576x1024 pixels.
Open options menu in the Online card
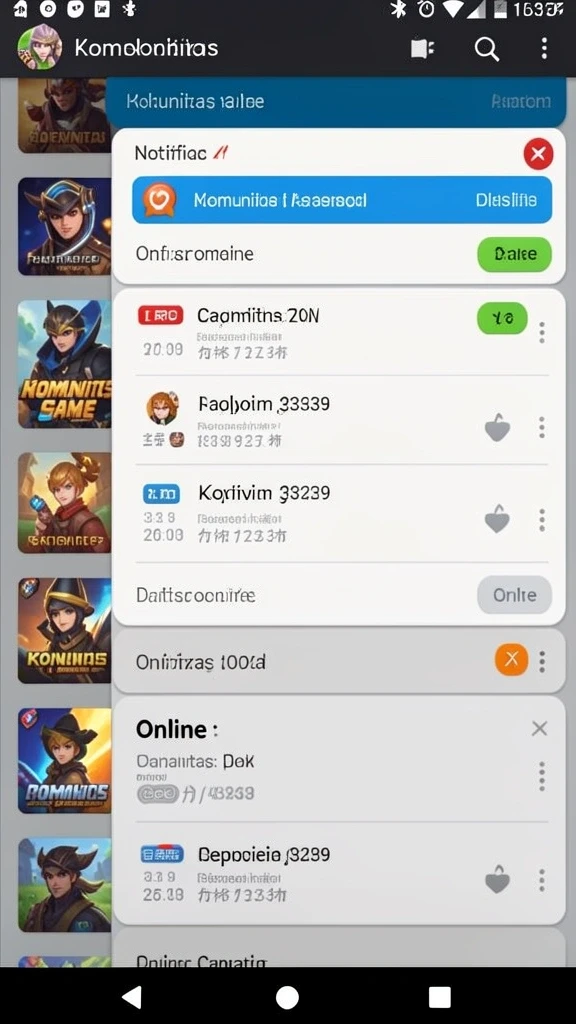541,776
